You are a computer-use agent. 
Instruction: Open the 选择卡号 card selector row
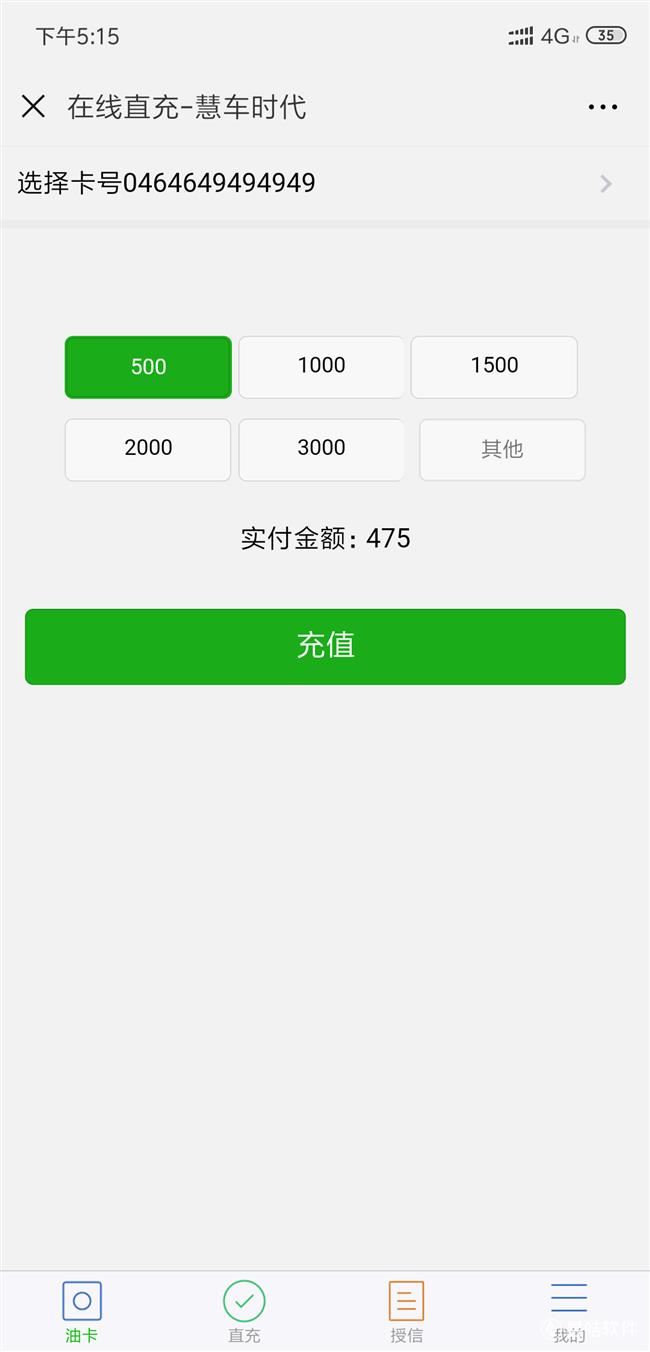[324, 183]
